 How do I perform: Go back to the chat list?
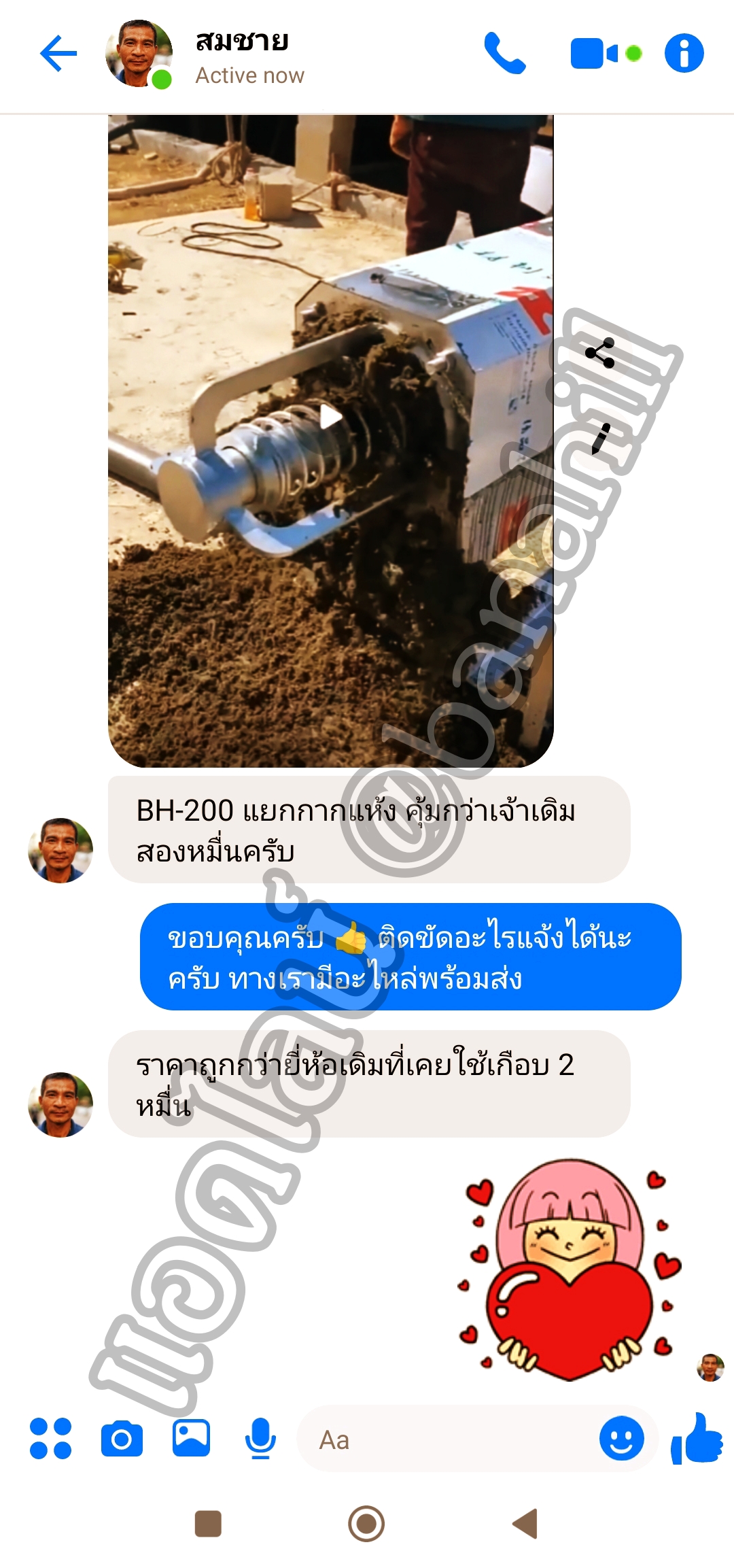coord(58,54)
